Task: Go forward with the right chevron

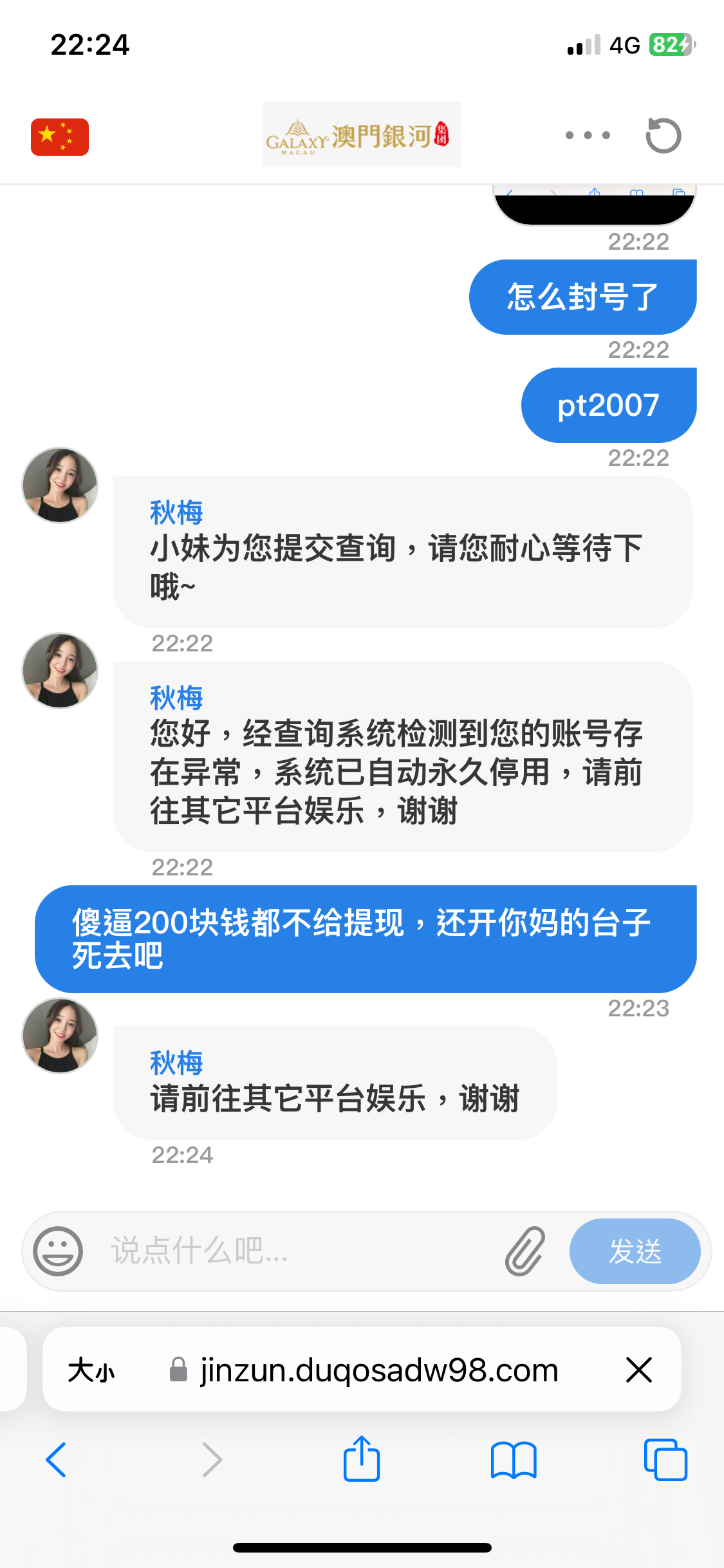Action: coord(212,1461)
